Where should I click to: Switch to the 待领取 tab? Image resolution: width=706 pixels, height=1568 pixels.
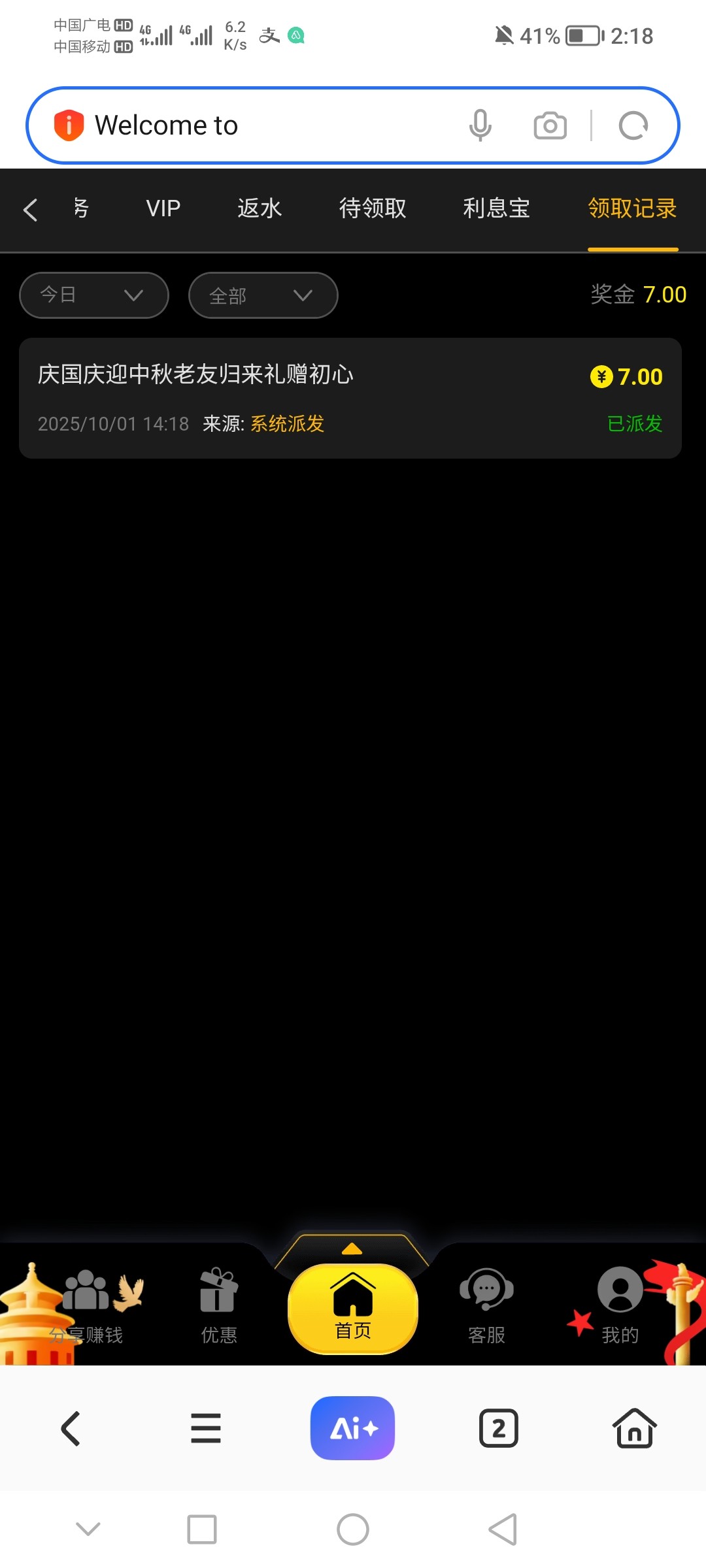(x=373, y=209)
